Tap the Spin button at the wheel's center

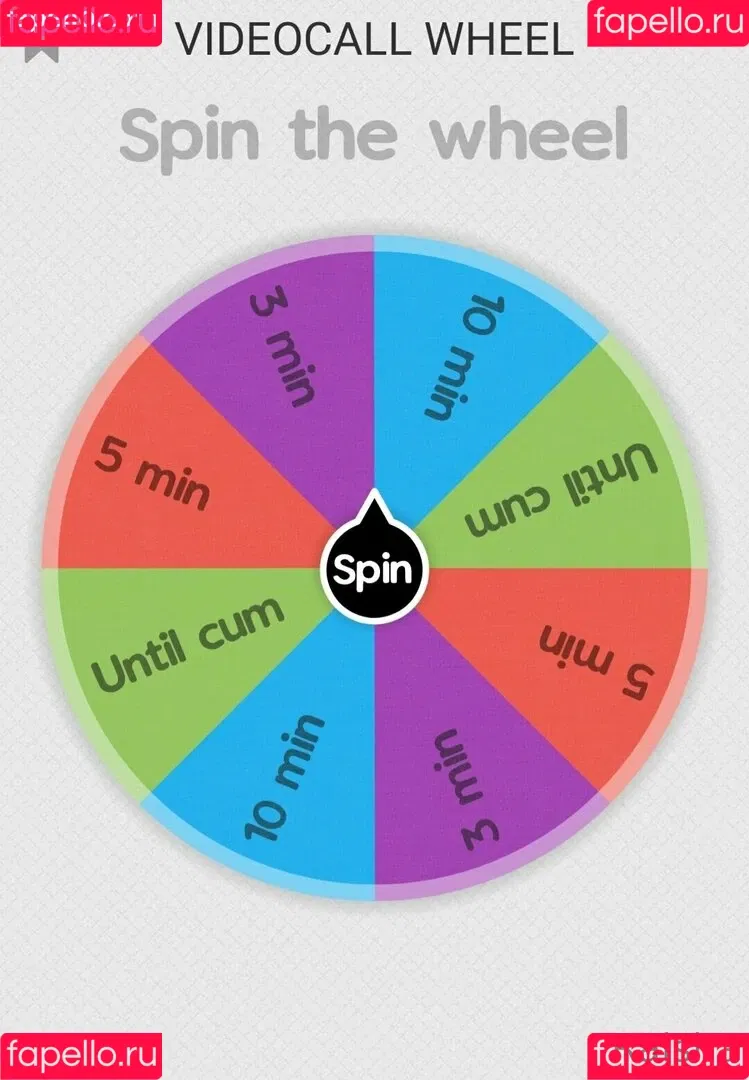pos(373,570)
